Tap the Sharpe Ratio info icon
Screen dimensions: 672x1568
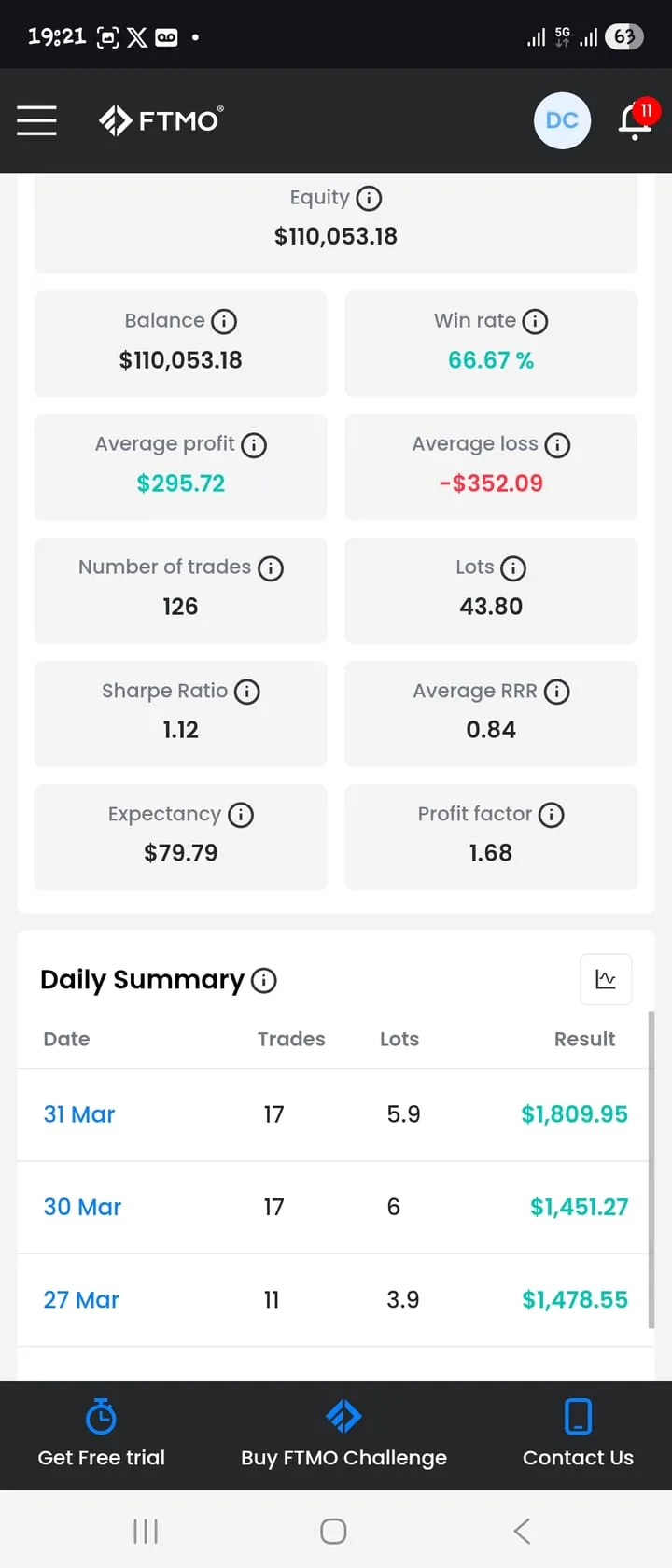tap(247, 692)
